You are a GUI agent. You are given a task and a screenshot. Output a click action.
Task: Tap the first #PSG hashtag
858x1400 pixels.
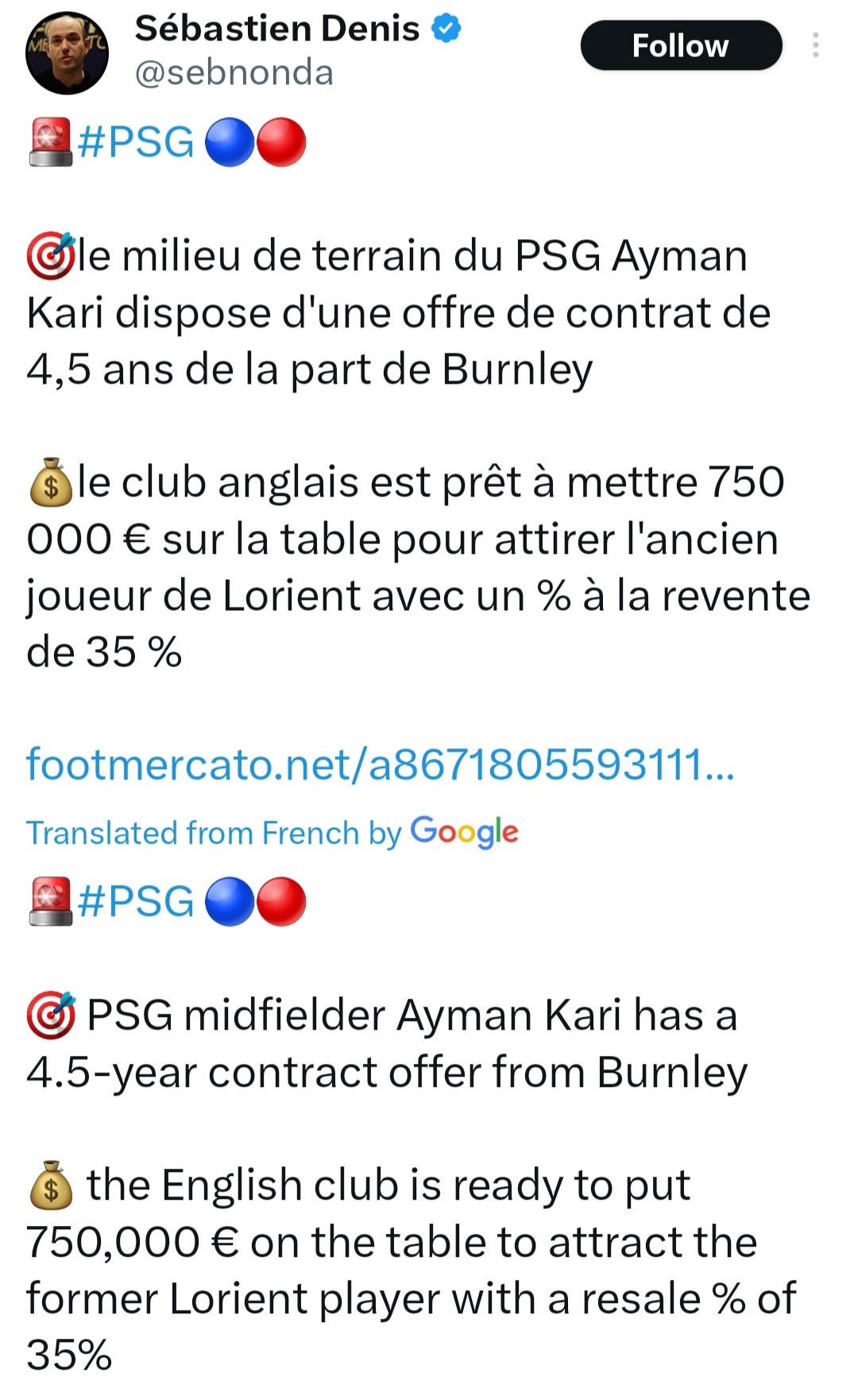coord(136,142)
